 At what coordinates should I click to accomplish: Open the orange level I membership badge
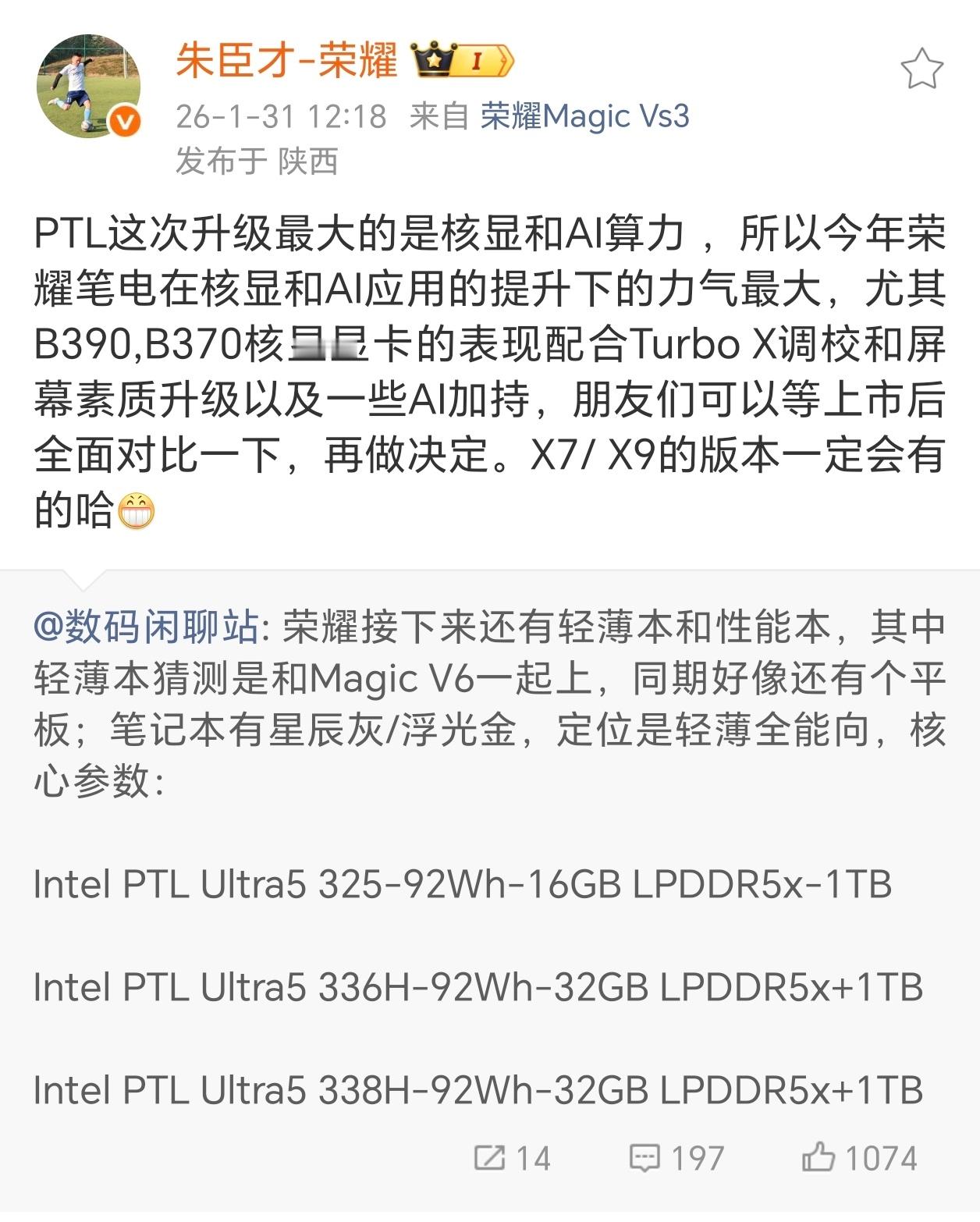[x=477, y=59]
